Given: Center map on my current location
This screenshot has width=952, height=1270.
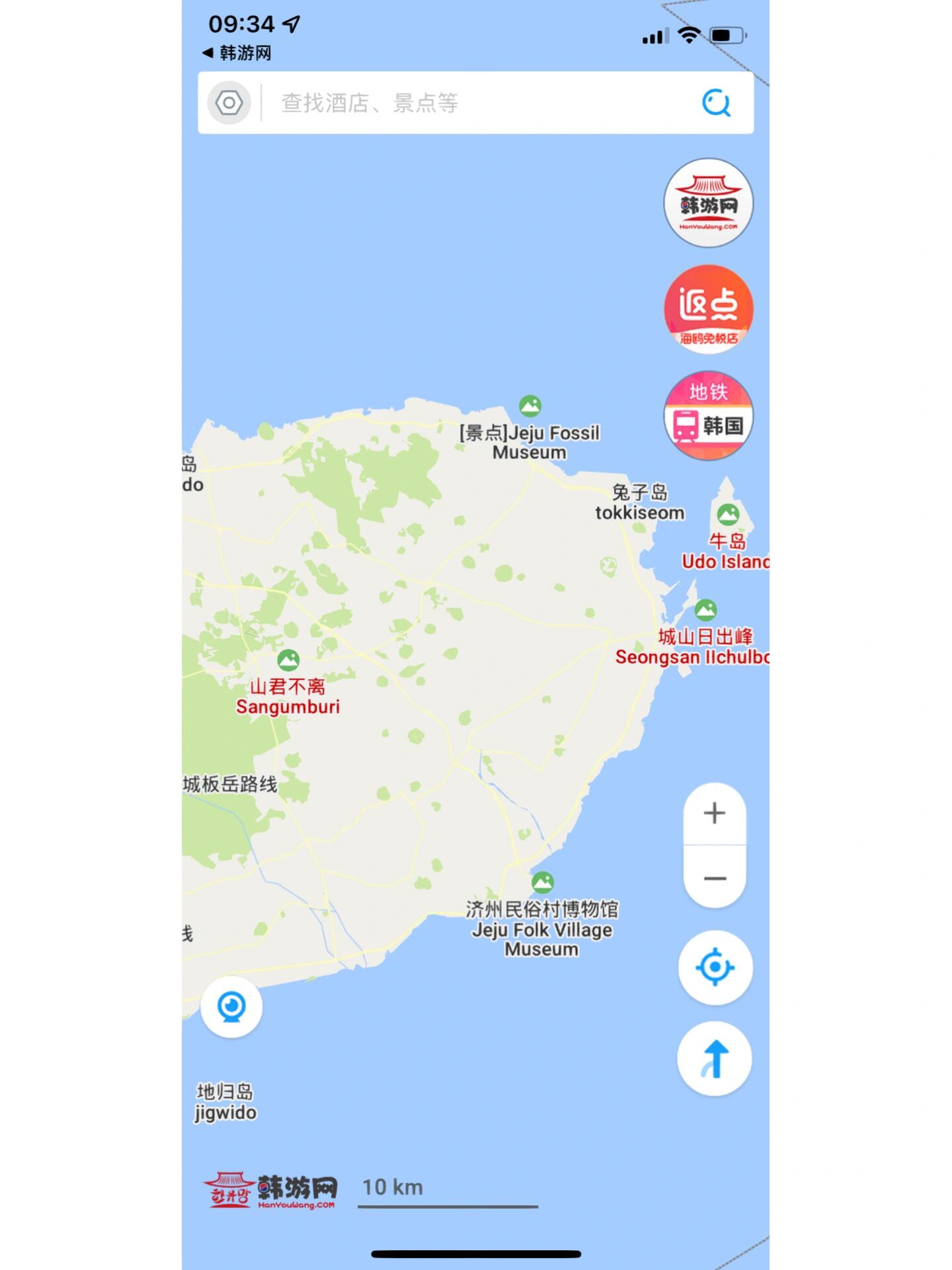Looking at the screenshot, I should (715, 968).
